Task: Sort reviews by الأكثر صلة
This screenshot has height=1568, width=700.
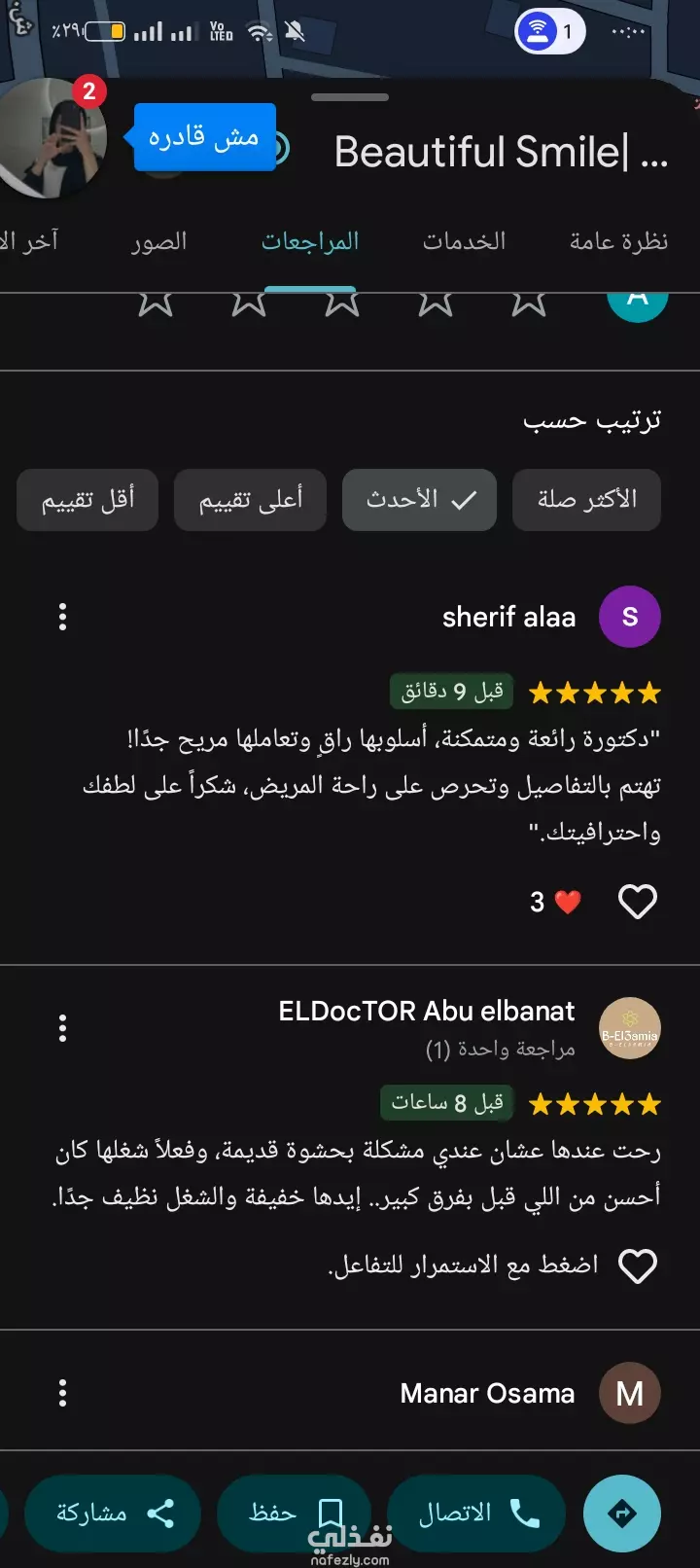Action: point(586,500)
